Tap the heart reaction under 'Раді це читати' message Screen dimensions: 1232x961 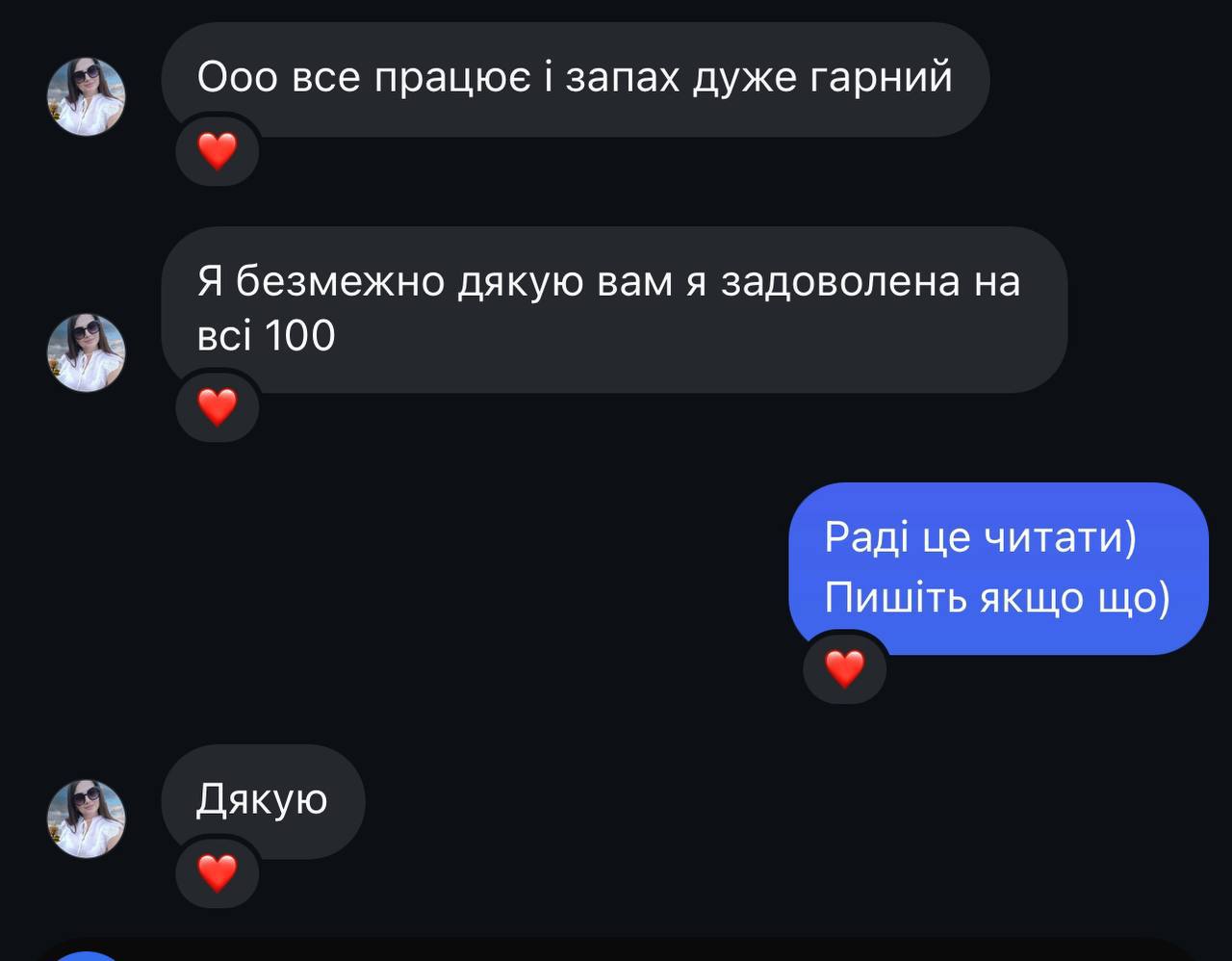click(x=845, y=668)
